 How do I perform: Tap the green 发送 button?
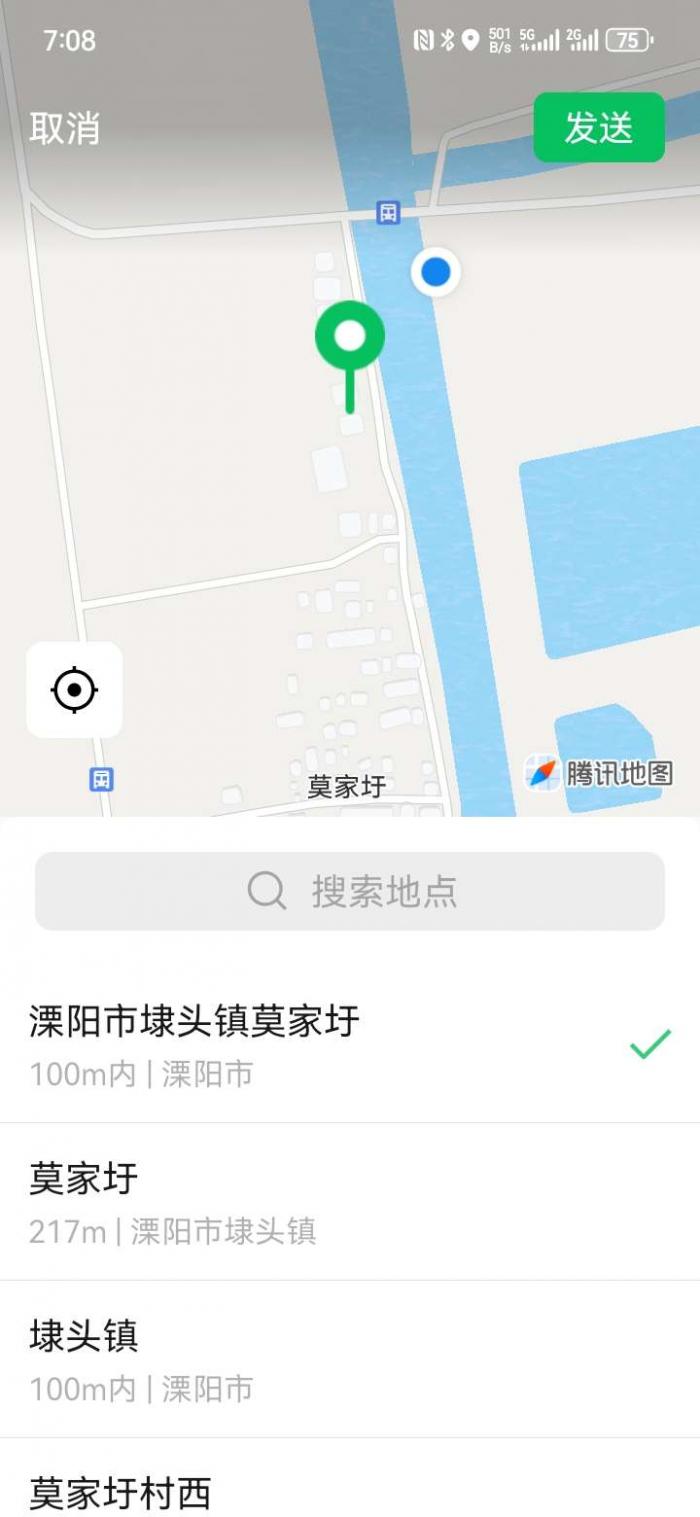click(x=598, y=127)
